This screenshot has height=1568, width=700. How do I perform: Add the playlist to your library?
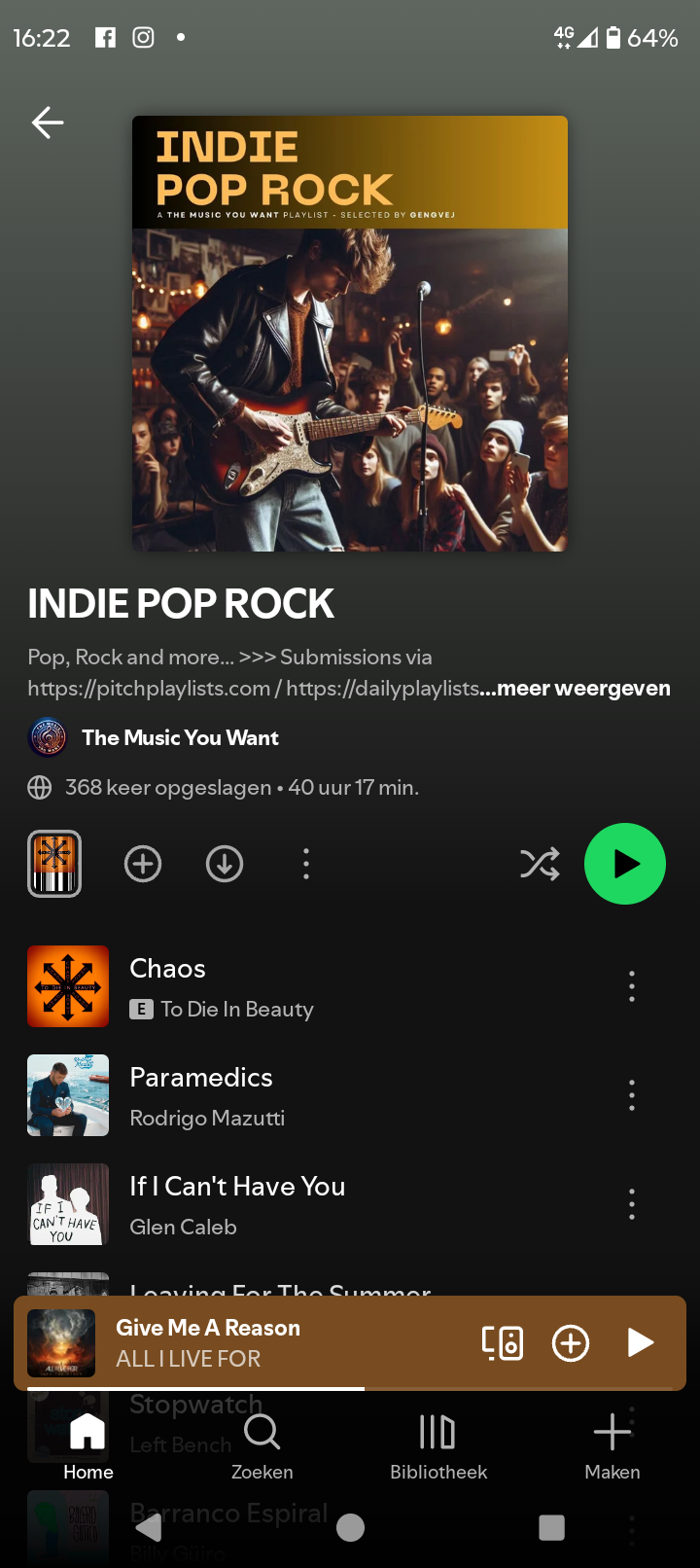click(143, 864)
